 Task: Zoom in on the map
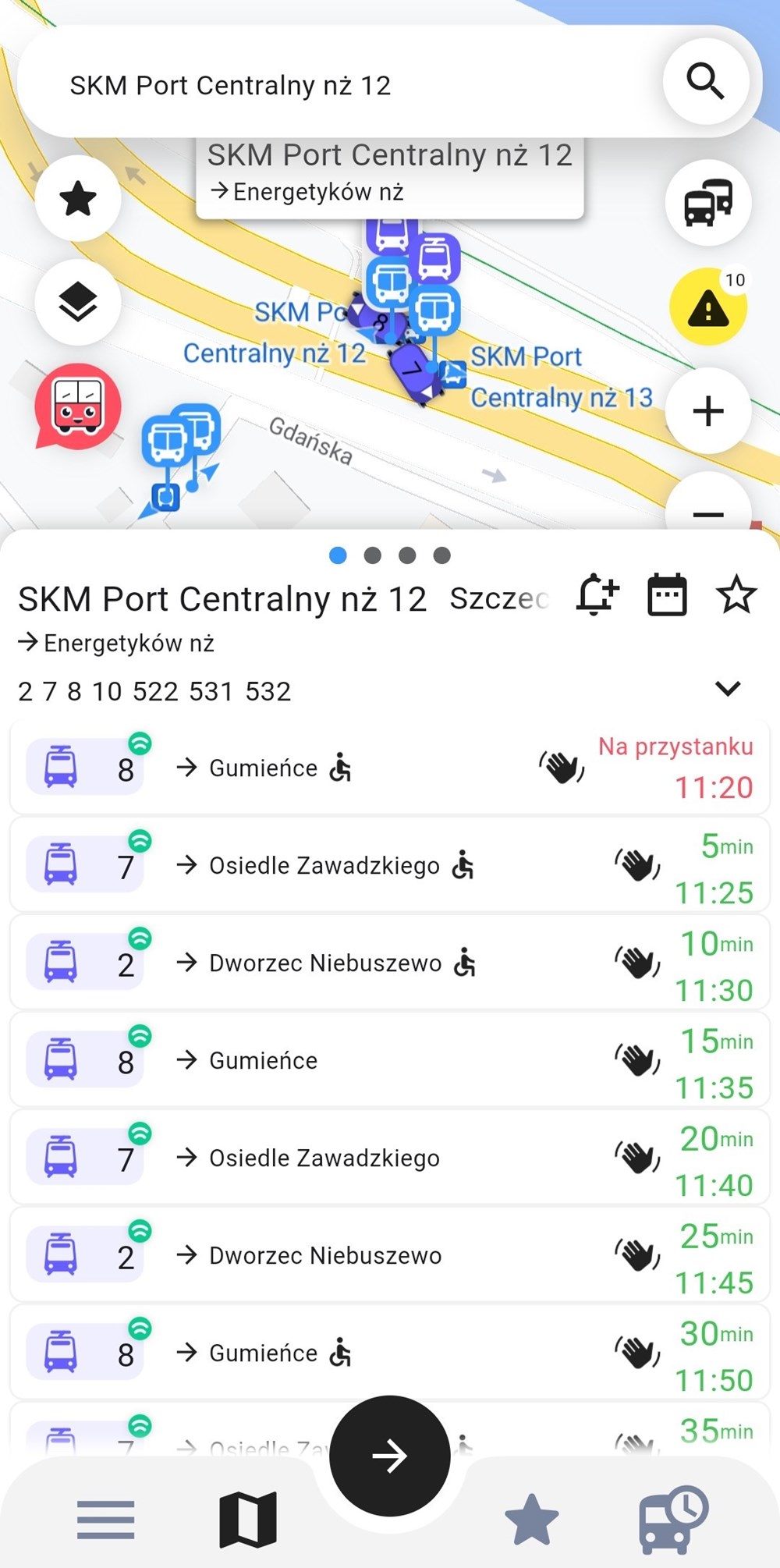click(x=708, y=411)
